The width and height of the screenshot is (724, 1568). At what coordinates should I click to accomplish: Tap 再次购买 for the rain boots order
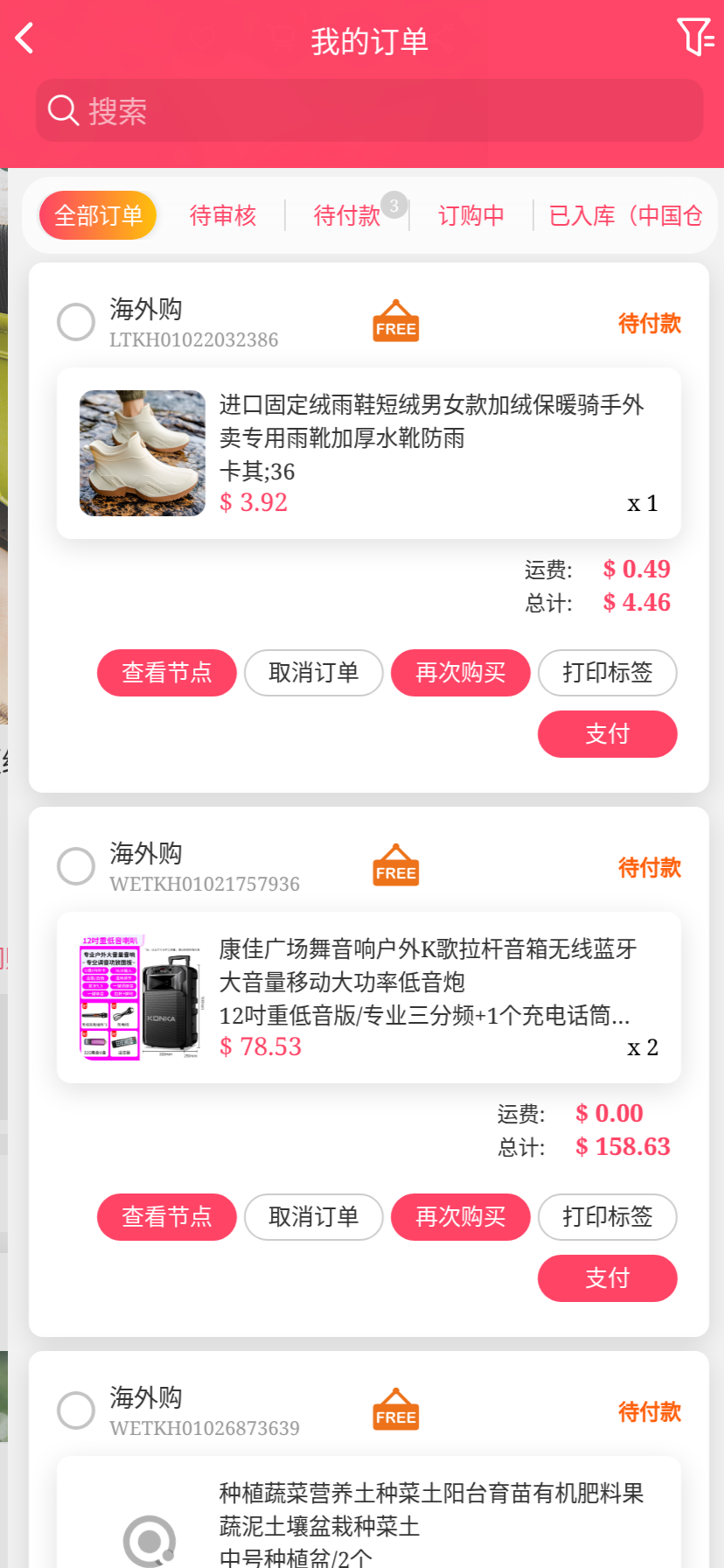point(461,673)
